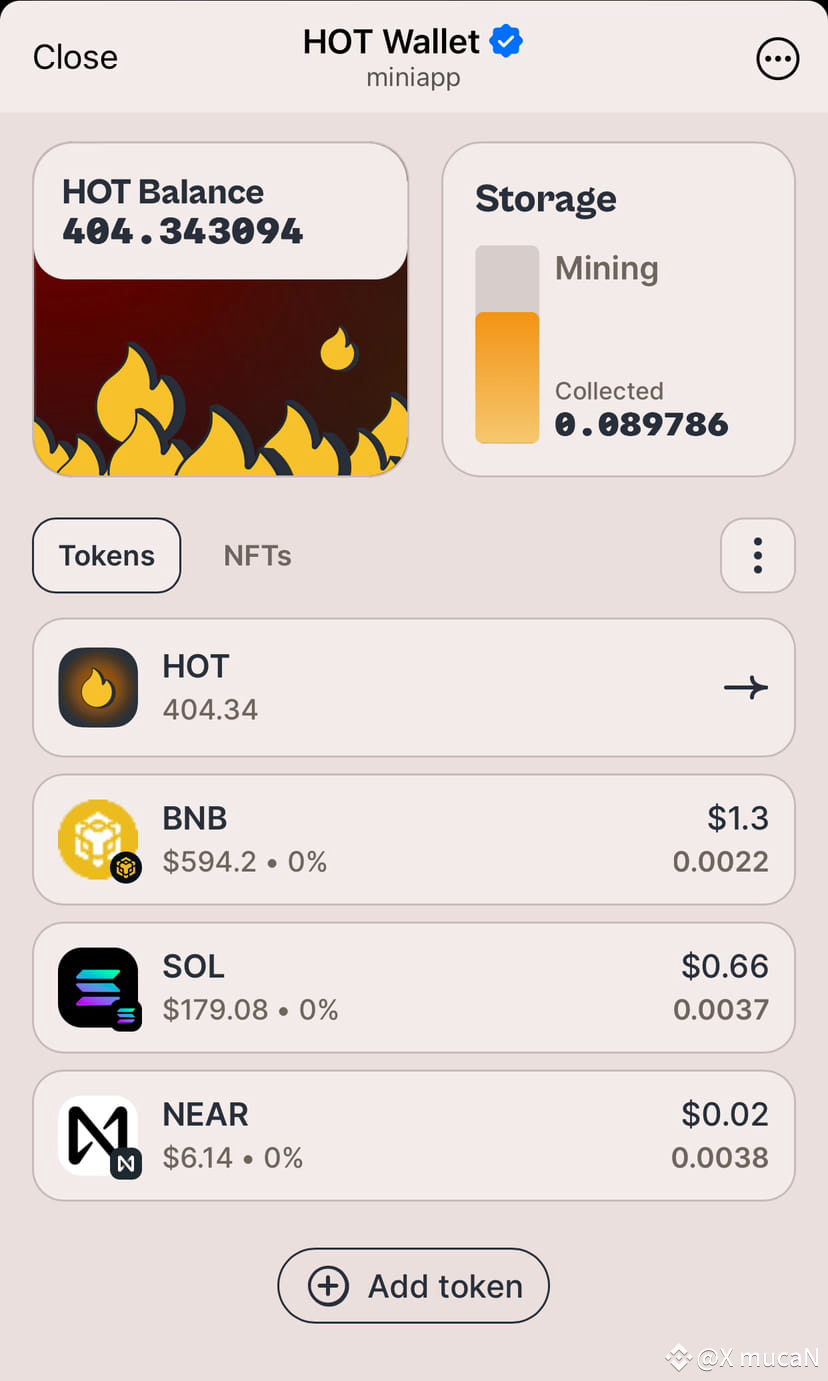Screen dimensions: 828x1381
Task: Select the BNB token row
Action: coord(413,839)
